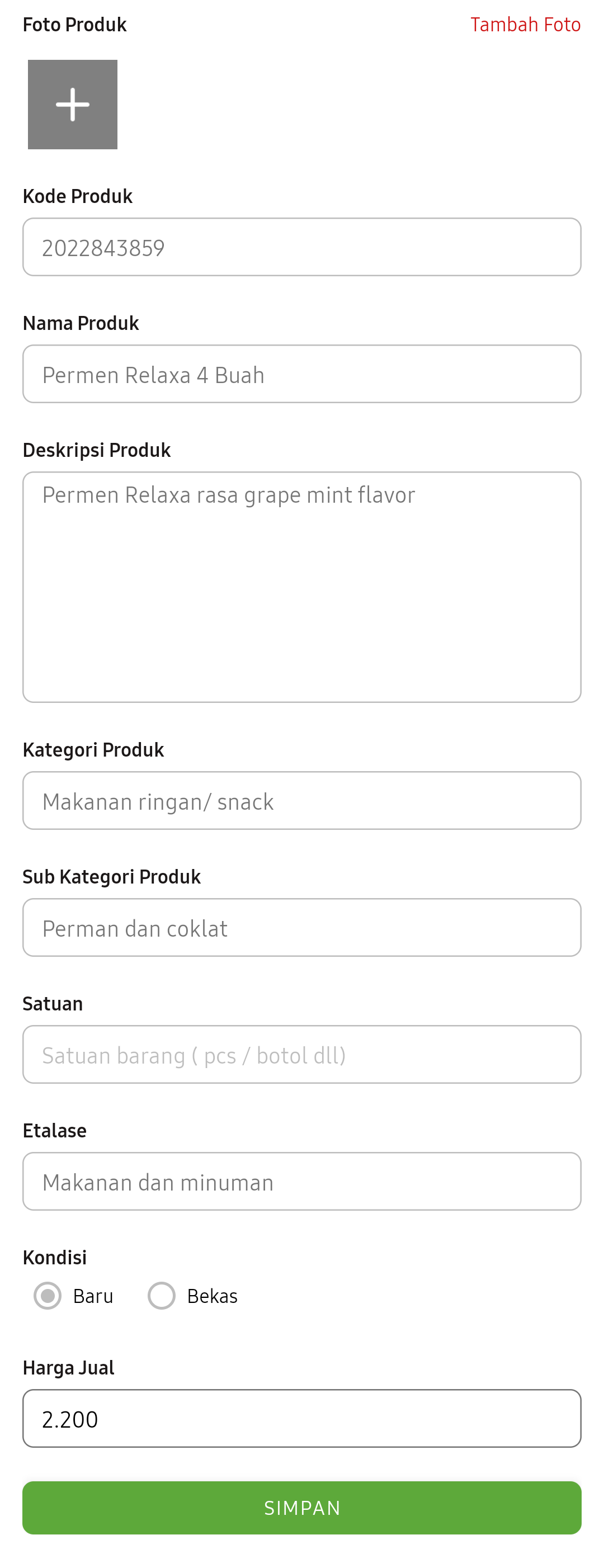Click the Tambah Foto link
The width and height of the screenshot is (604, 1568).
(526, 25)
